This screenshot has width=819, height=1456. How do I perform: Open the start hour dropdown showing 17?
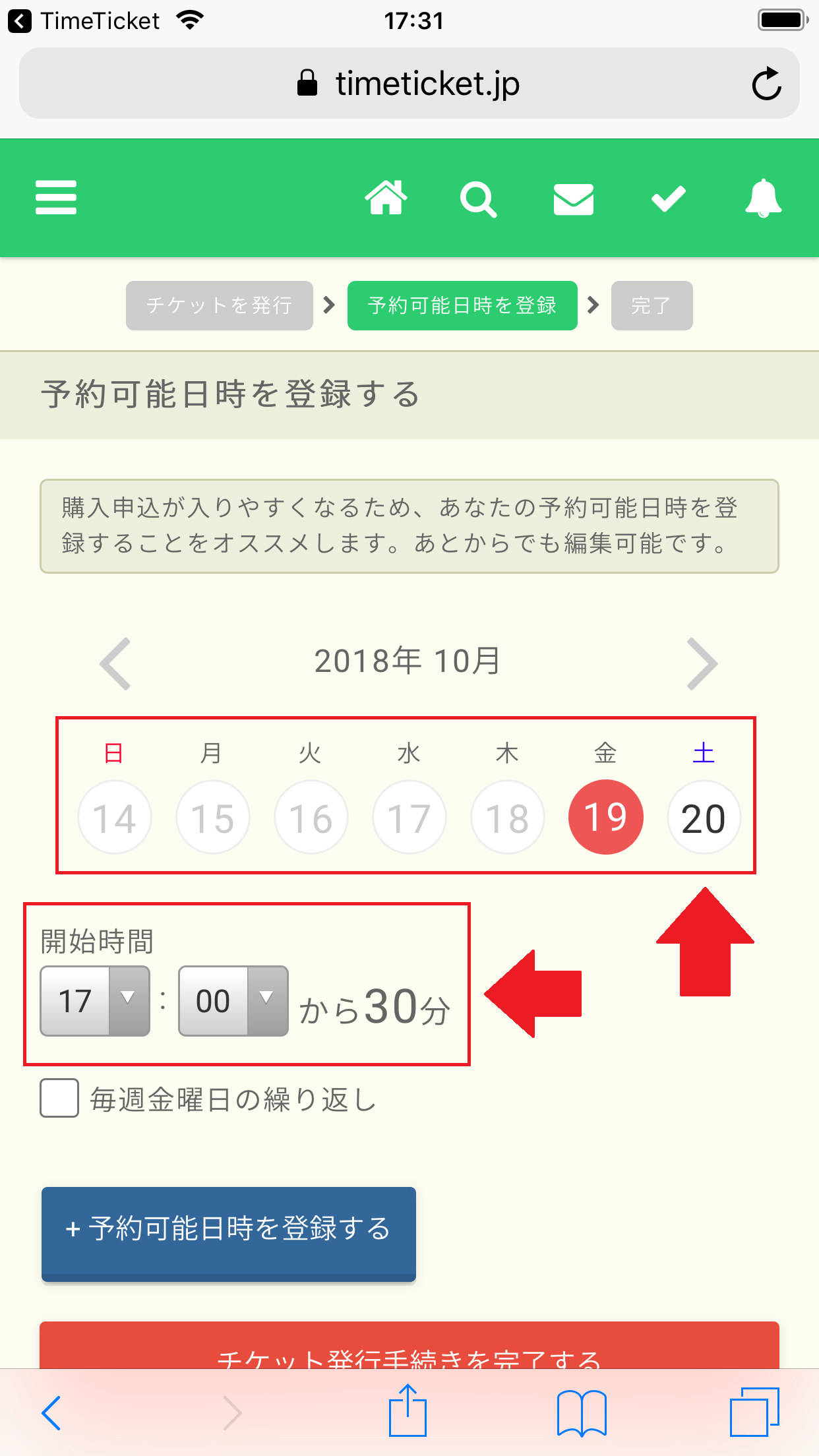(95, 1000)
